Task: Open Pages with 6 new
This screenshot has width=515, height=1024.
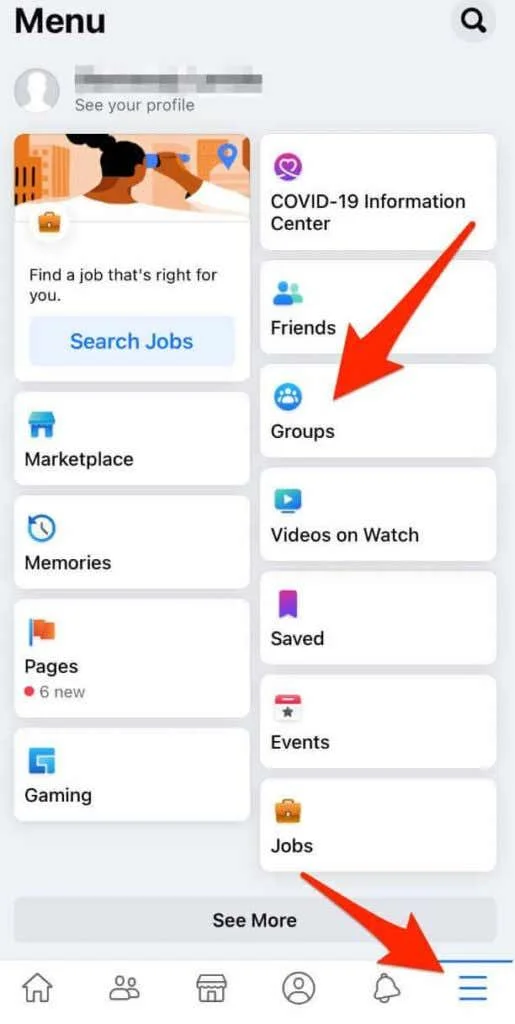Action: 132,658
